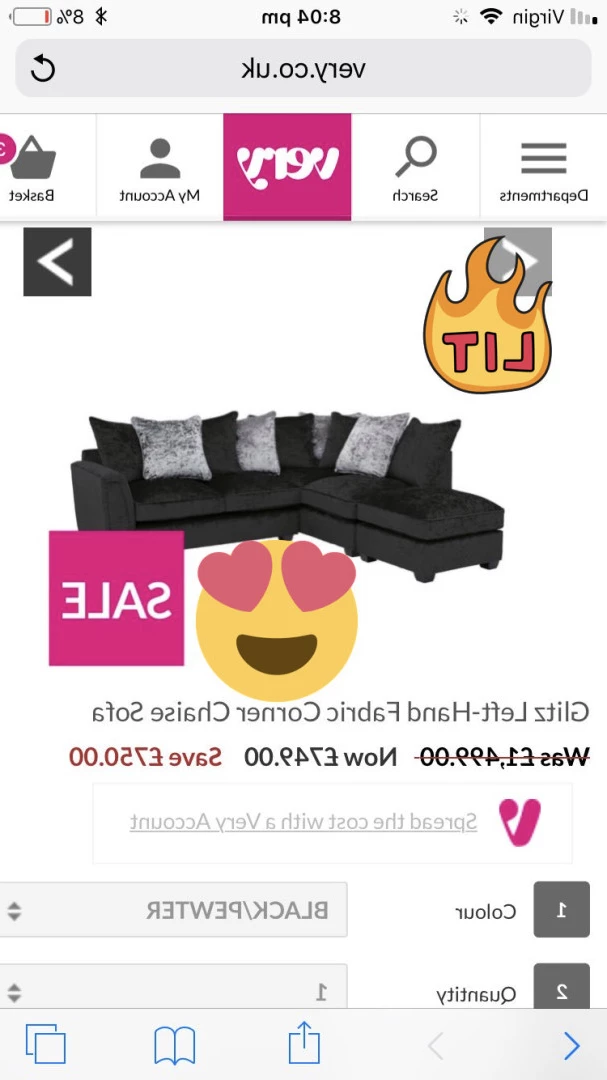Expand the Colour dropdown showing BLACK/PEWTER

pyautogui.click(x=173, y=910)
